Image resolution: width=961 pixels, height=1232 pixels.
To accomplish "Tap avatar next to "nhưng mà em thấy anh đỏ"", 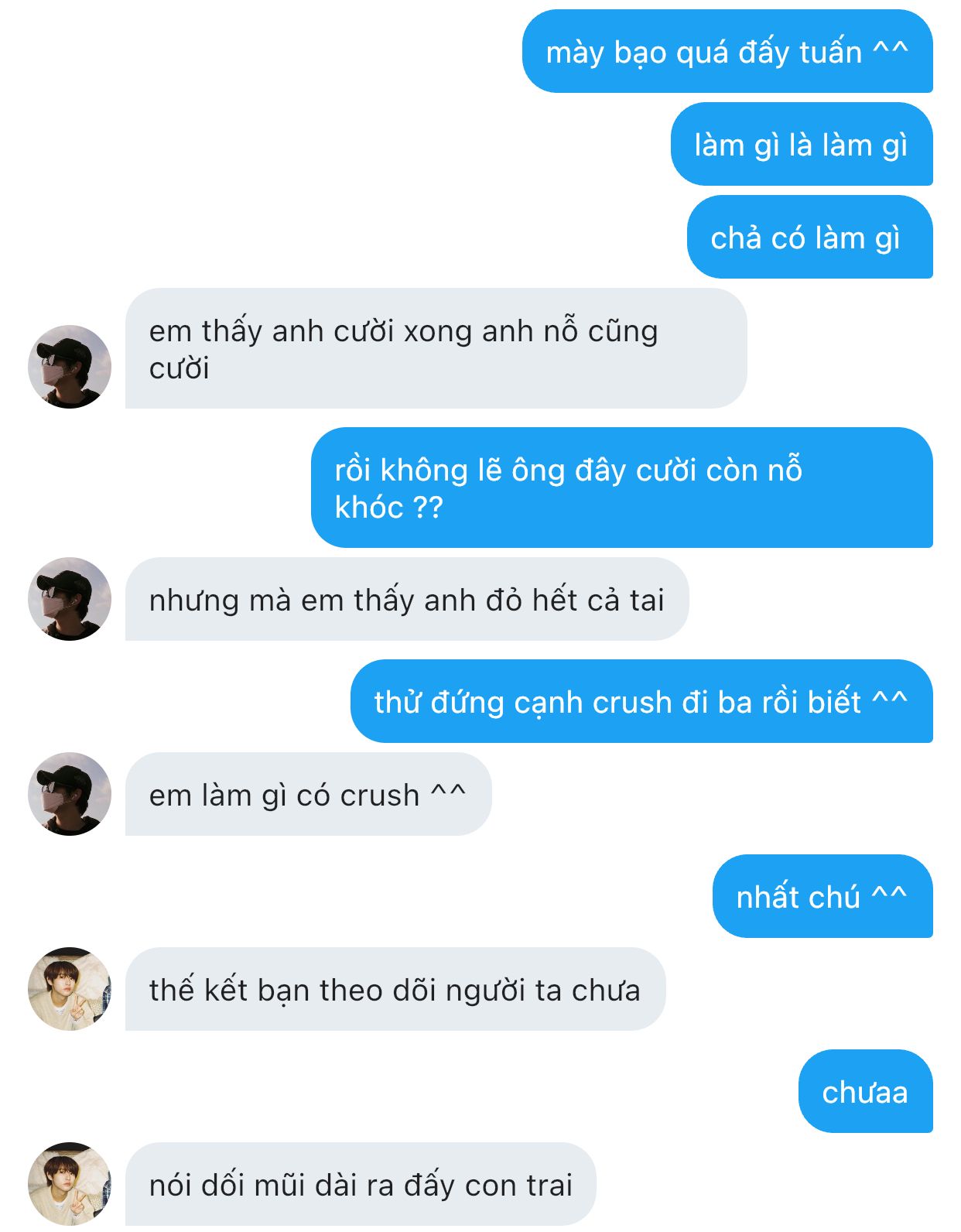I will point(70,599).
